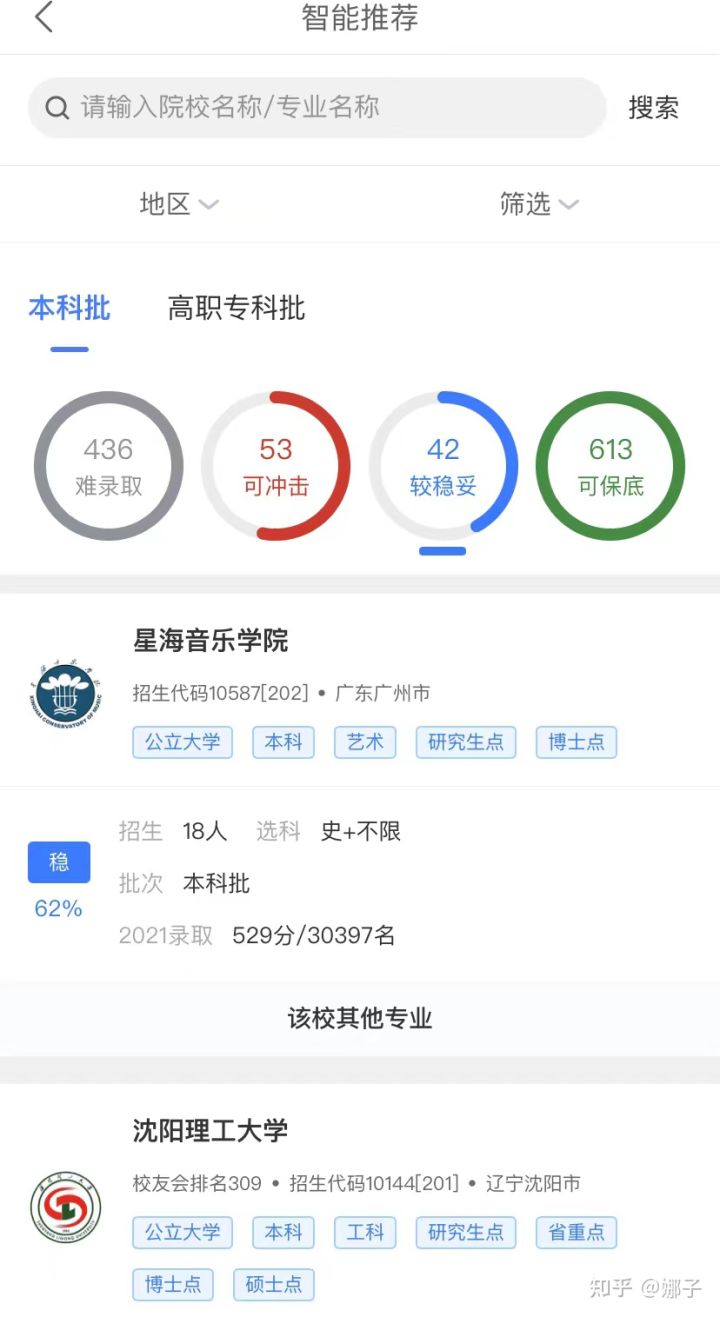Open the 星海音乐学院 school card

click(x=211, y=641)
